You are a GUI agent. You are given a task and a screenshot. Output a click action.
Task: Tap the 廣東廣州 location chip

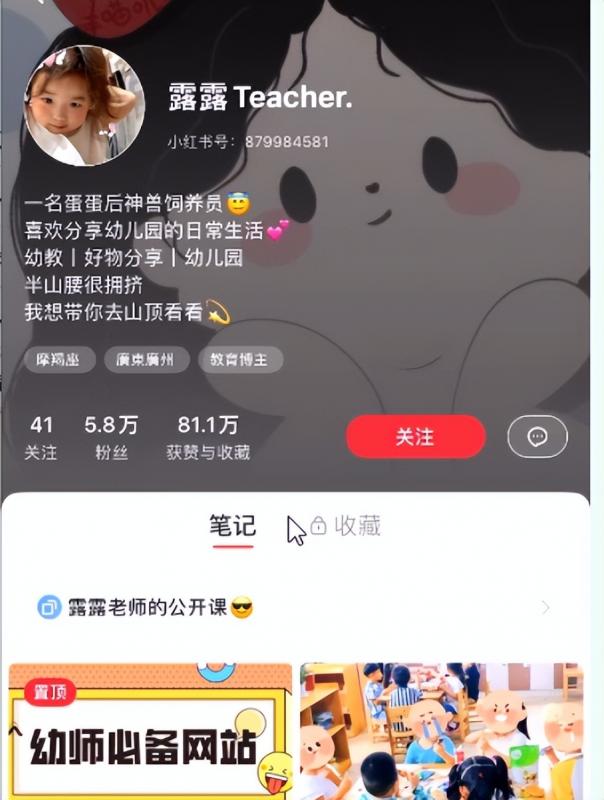click(x=147, y=360)
